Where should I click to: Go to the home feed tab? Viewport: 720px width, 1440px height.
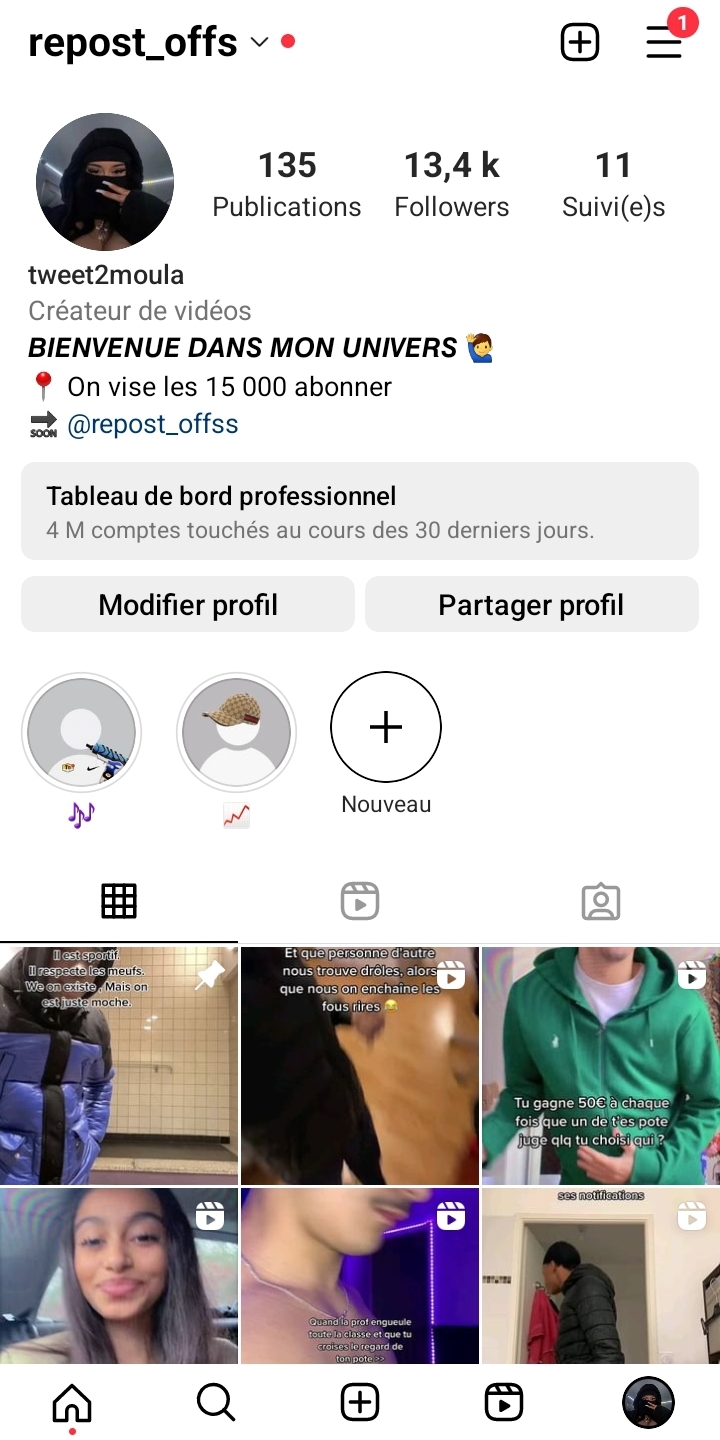pos(72,1403)
